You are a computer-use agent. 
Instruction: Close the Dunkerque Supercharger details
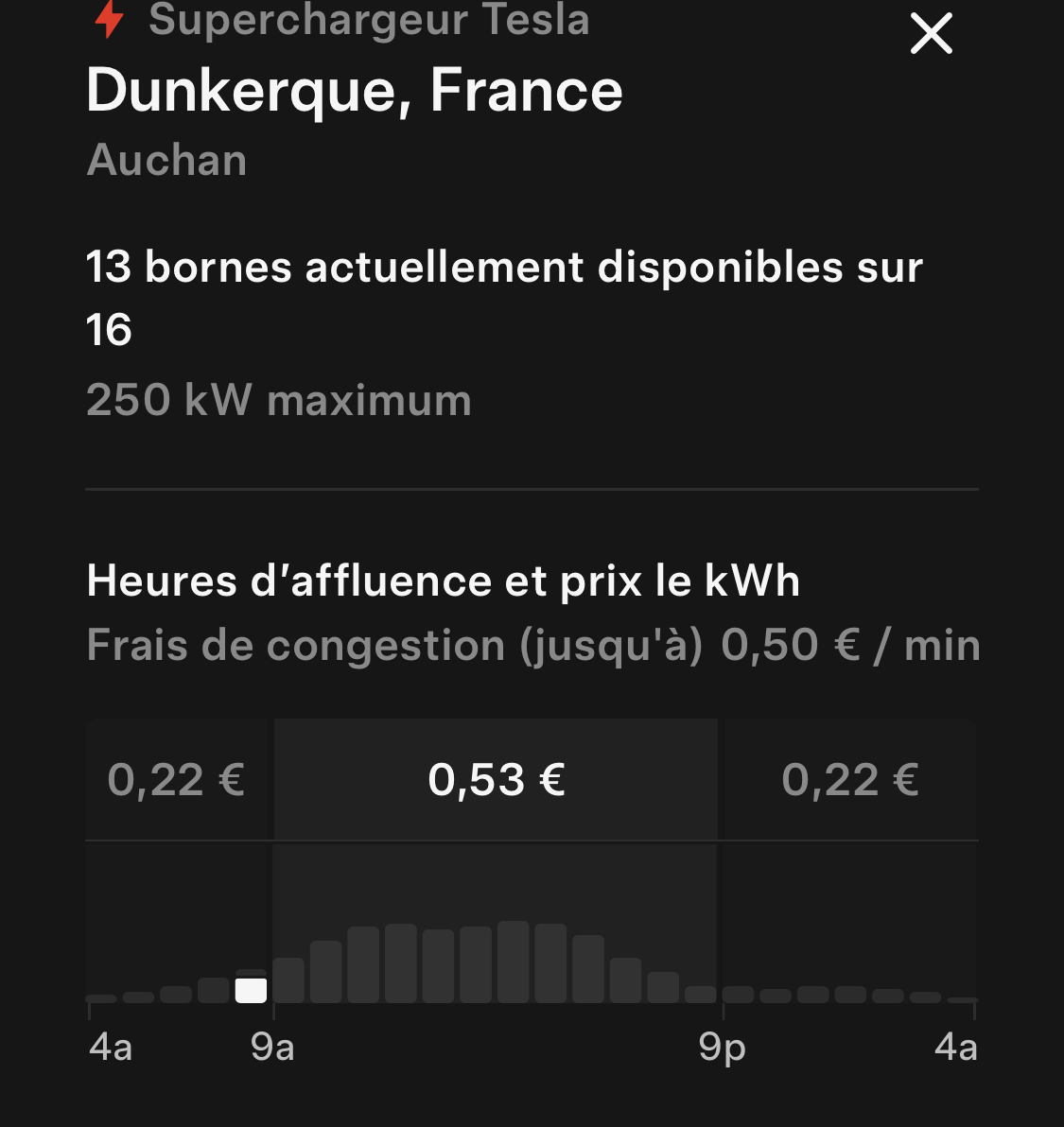click(931, 34)
